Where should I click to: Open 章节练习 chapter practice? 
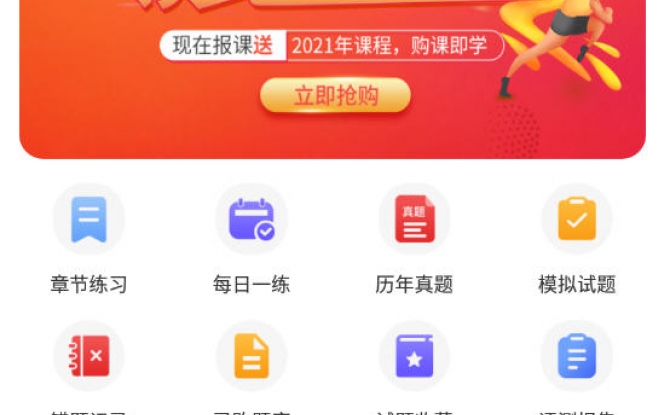(89, 220)
